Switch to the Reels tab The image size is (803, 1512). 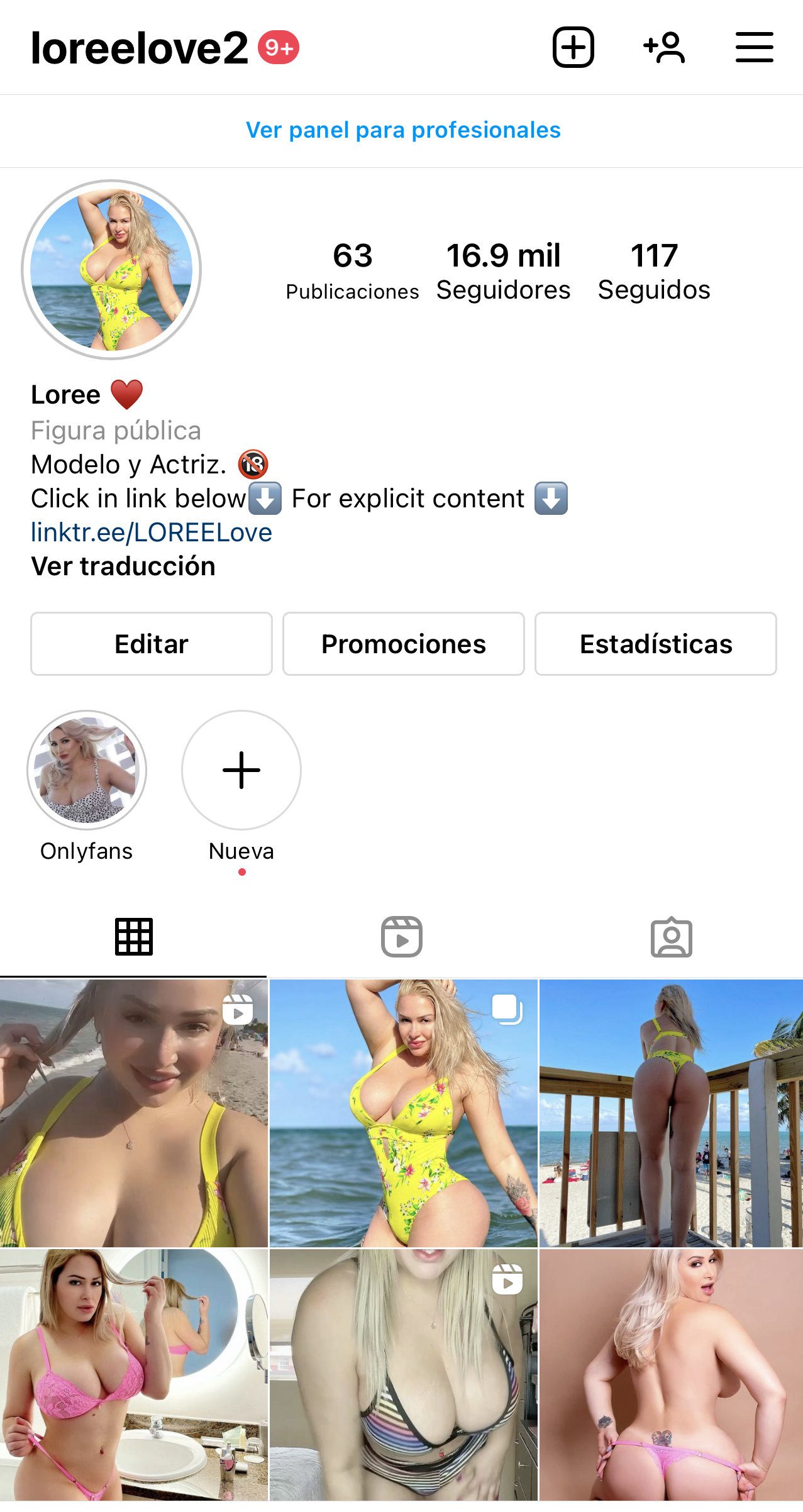(x=402, y=937)
